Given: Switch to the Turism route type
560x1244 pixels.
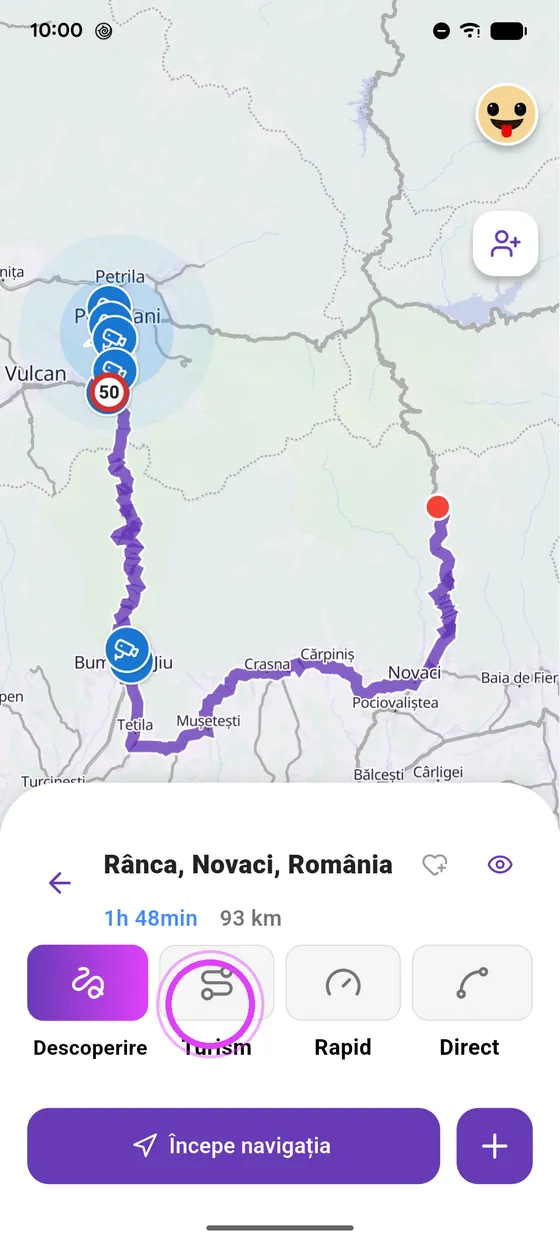Looking at the screenshot, I should [216, 983].
